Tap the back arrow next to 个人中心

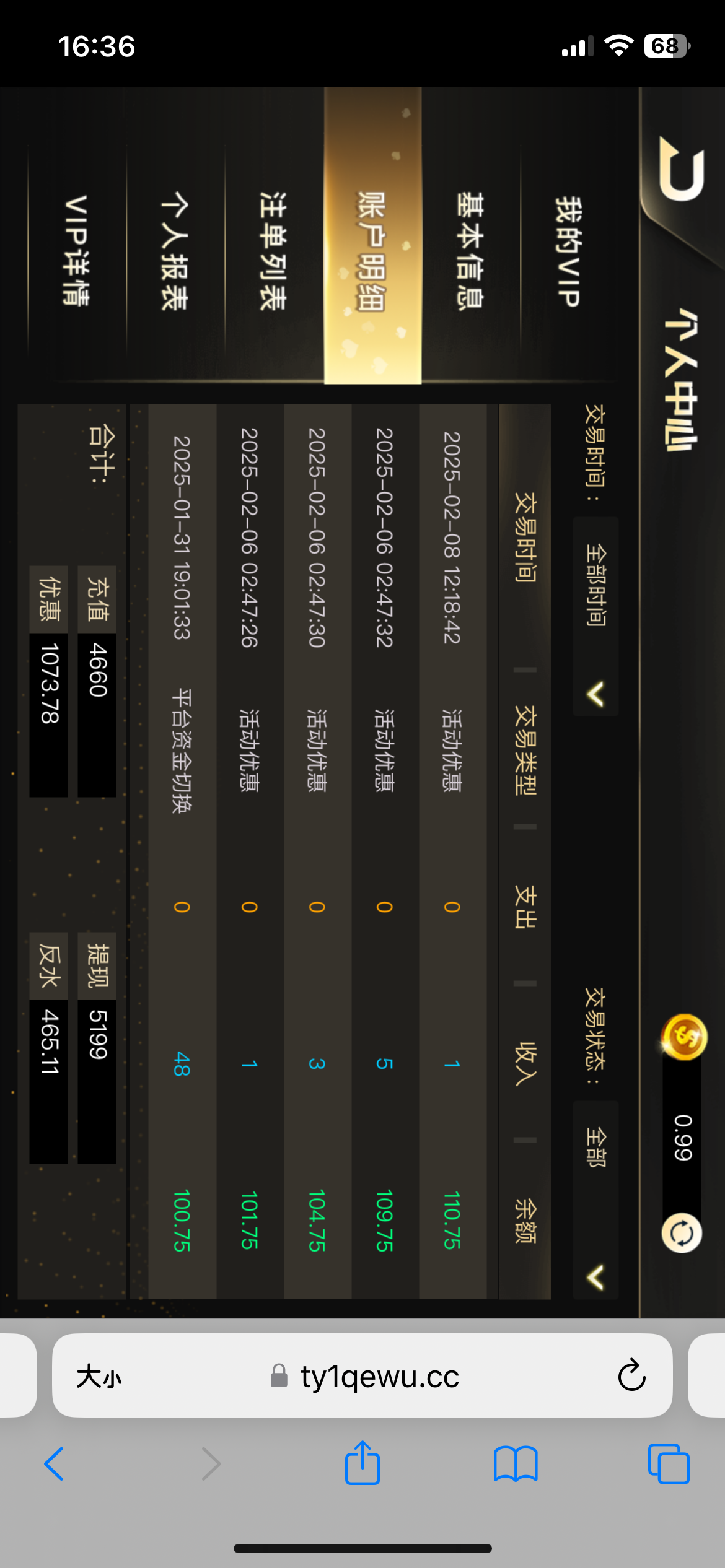coord(682,169)
